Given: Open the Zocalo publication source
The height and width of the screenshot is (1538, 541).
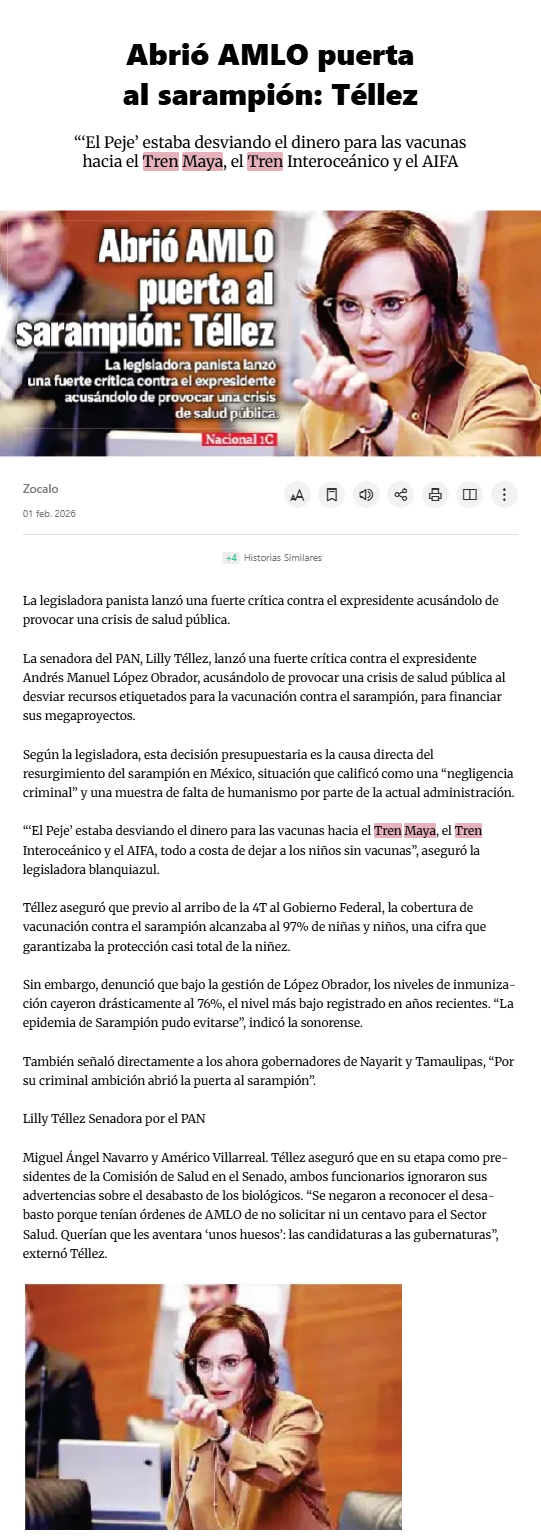Looking at the screenshot, I should [x=41, y=489].
